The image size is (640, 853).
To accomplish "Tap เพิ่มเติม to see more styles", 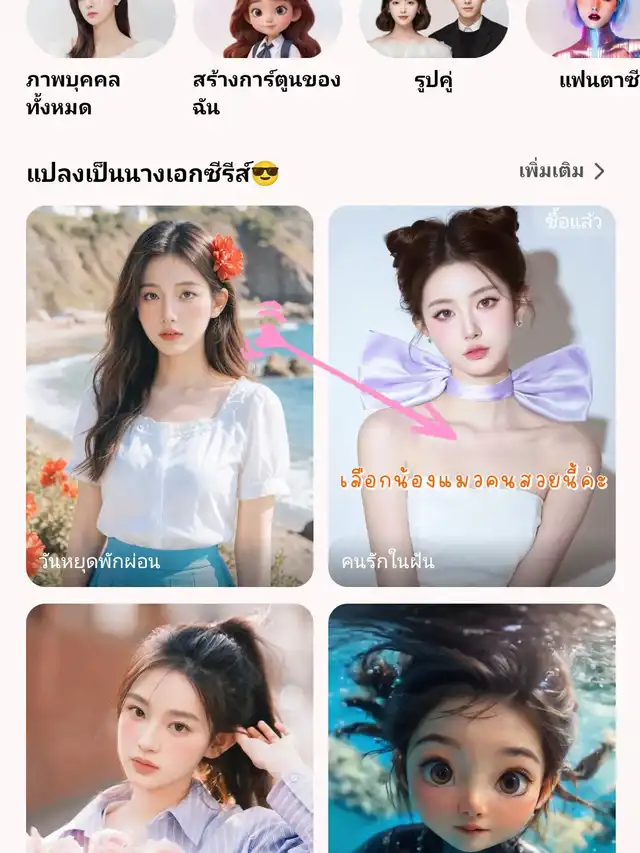I will 562,171.
